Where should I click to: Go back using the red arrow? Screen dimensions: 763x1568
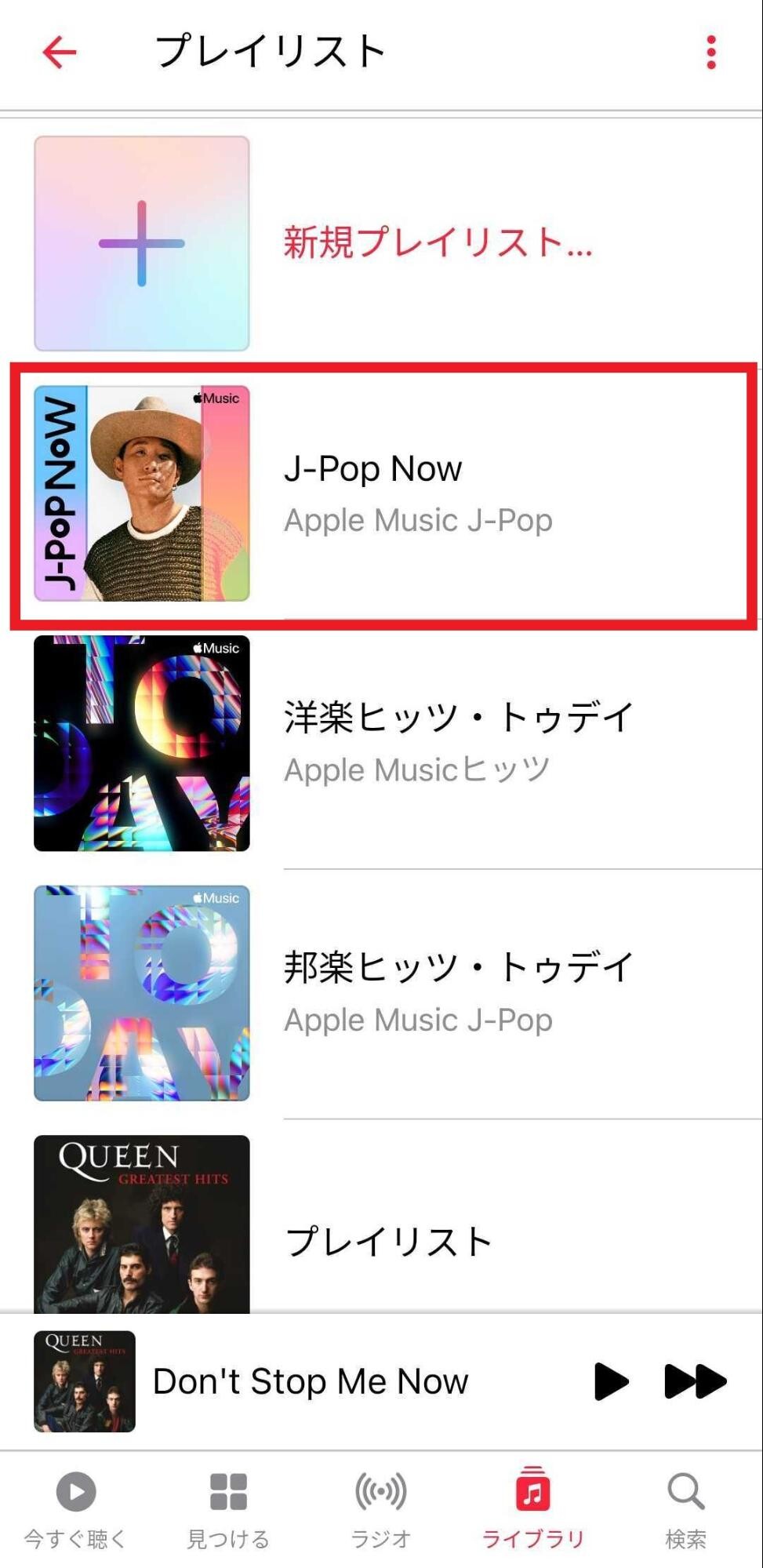pyautogui.click(x=59, y=53)
